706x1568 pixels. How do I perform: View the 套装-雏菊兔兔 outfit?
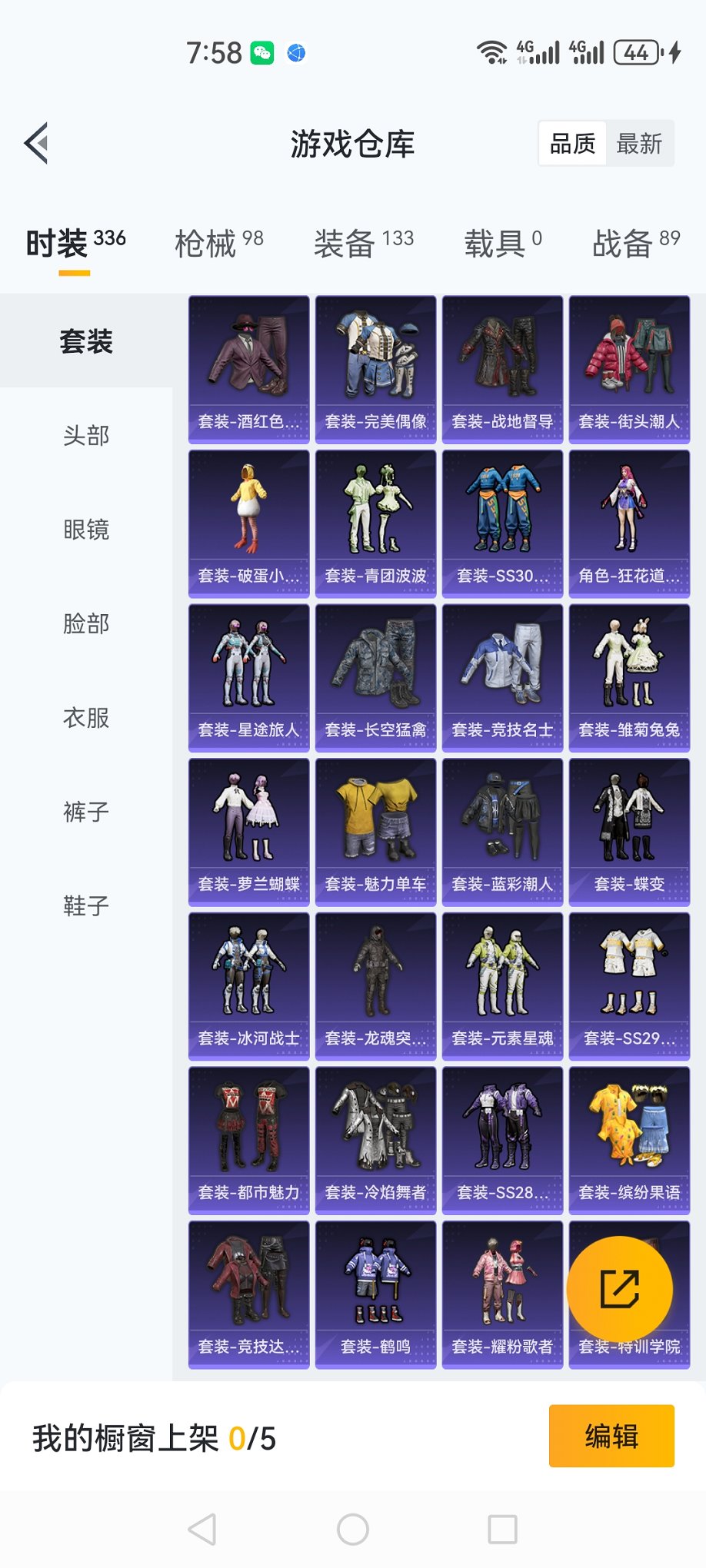click(x=629, y=677)
